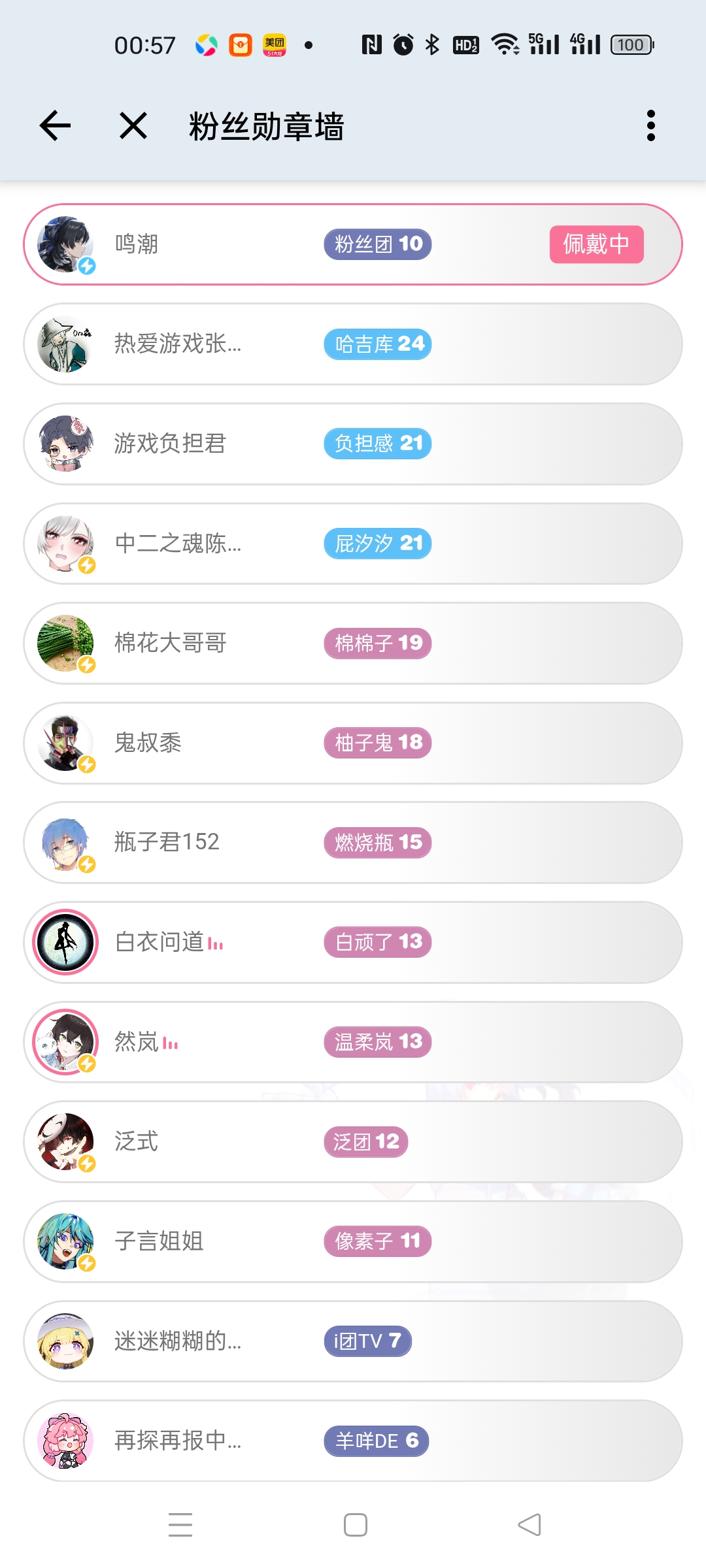This screenshot has height=1568, width=706.
Task: Open the three-dot overflow menu
Action: click(650, 125)
